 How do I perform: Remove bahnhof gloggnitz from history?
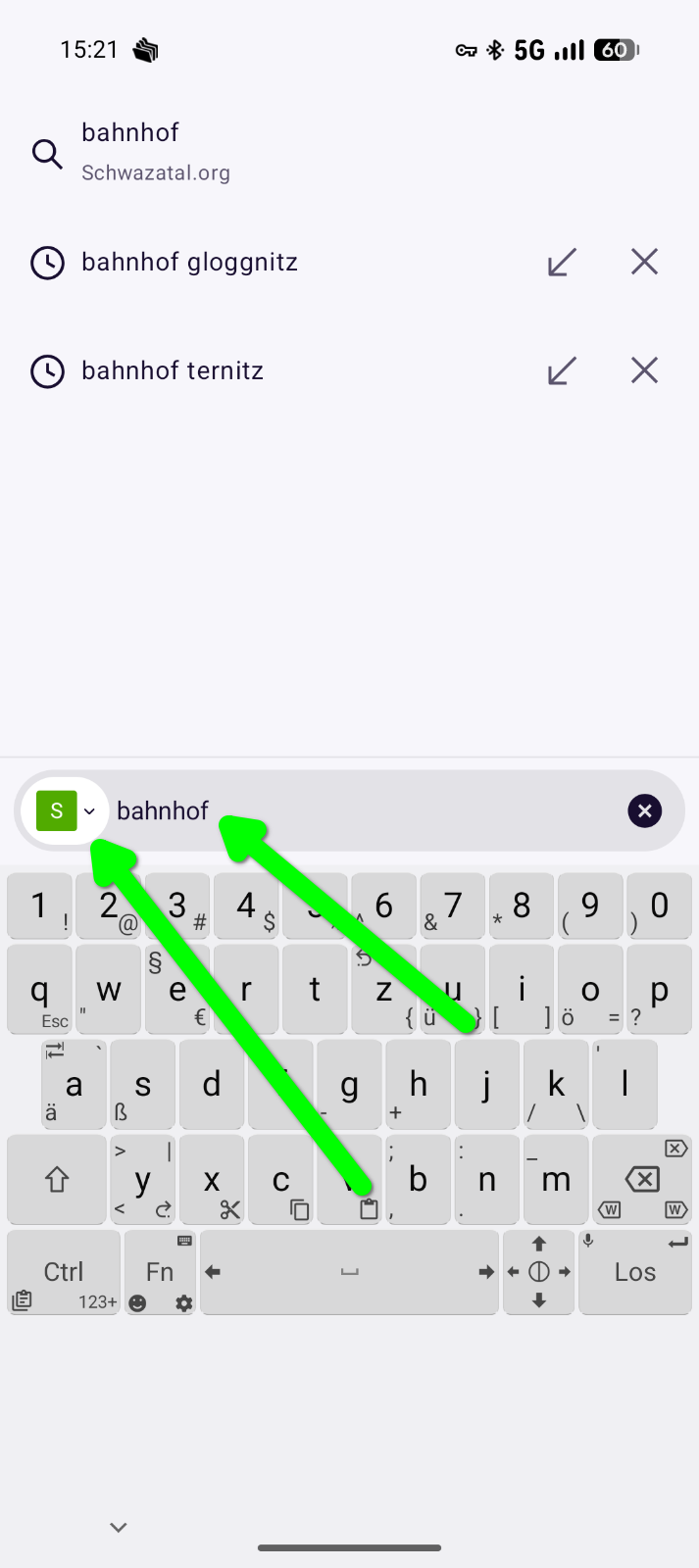click(x=644, y=262)
